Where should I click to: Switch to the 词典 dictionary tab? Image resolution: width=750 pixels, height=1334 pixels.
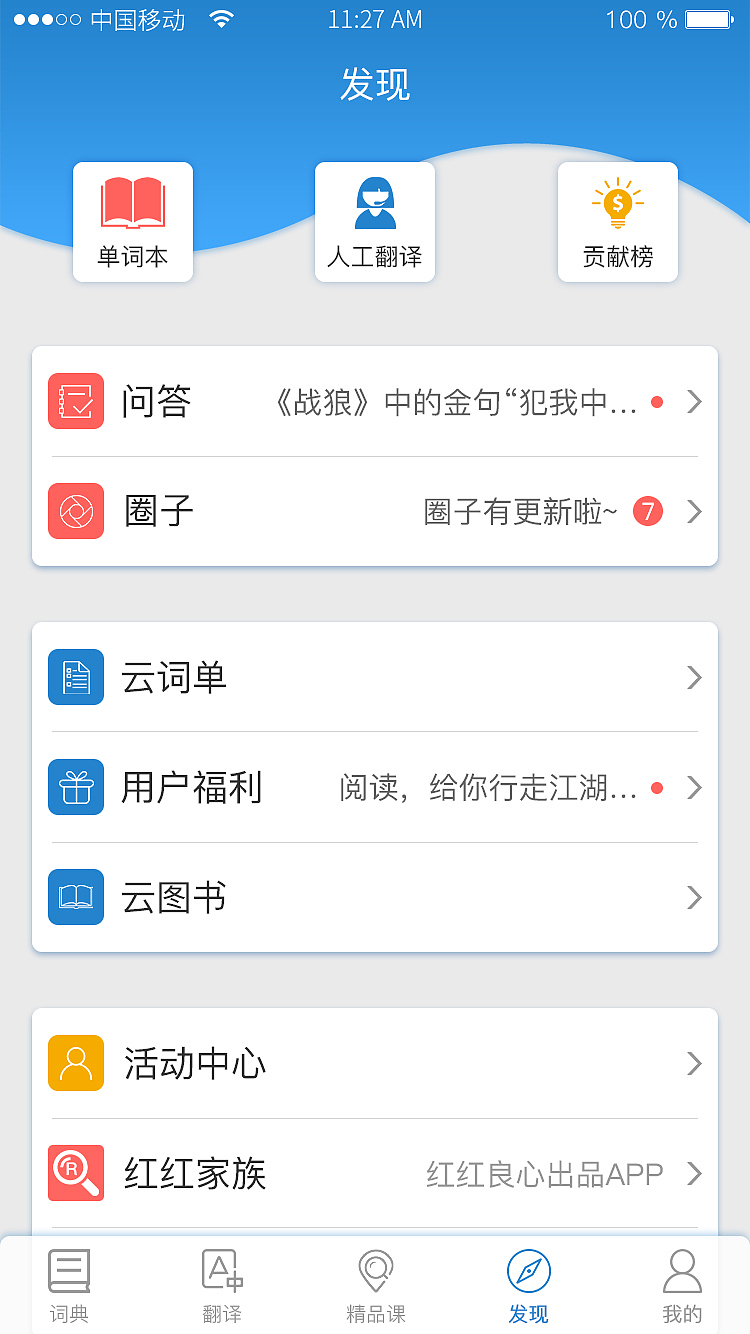68,1285
